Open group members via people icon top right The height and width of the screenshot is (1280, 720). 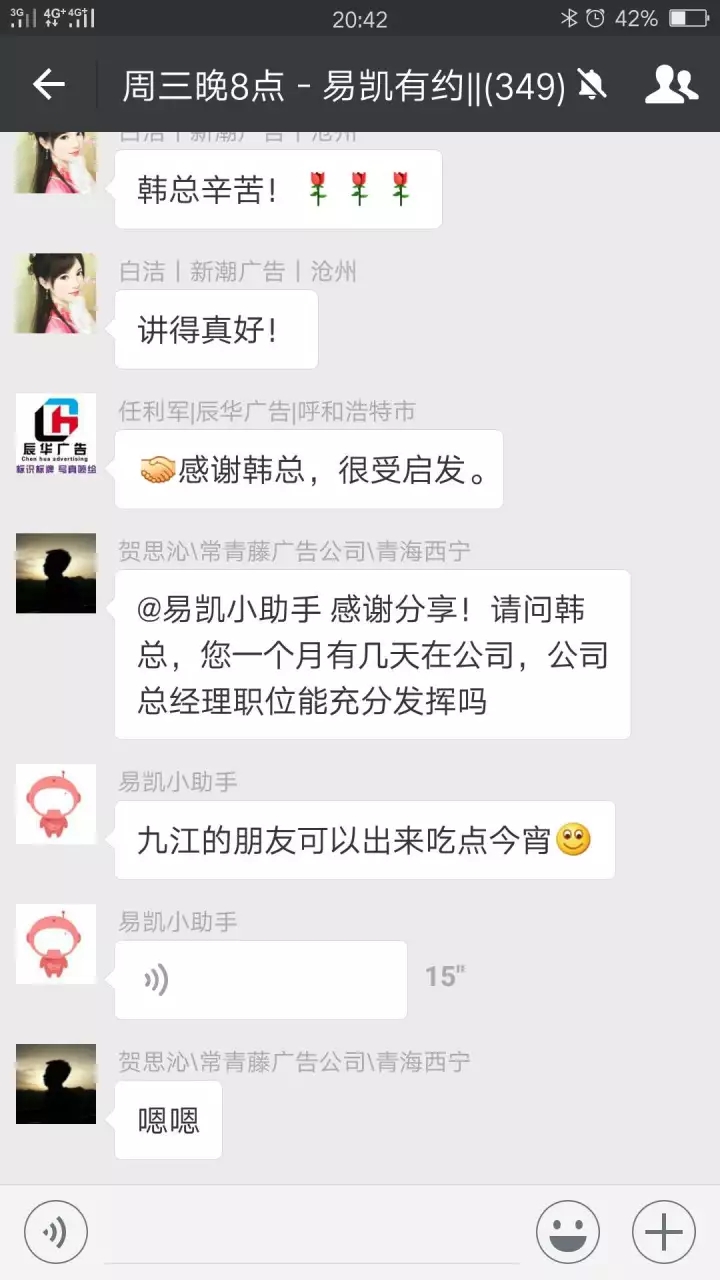tap(672, 84)
